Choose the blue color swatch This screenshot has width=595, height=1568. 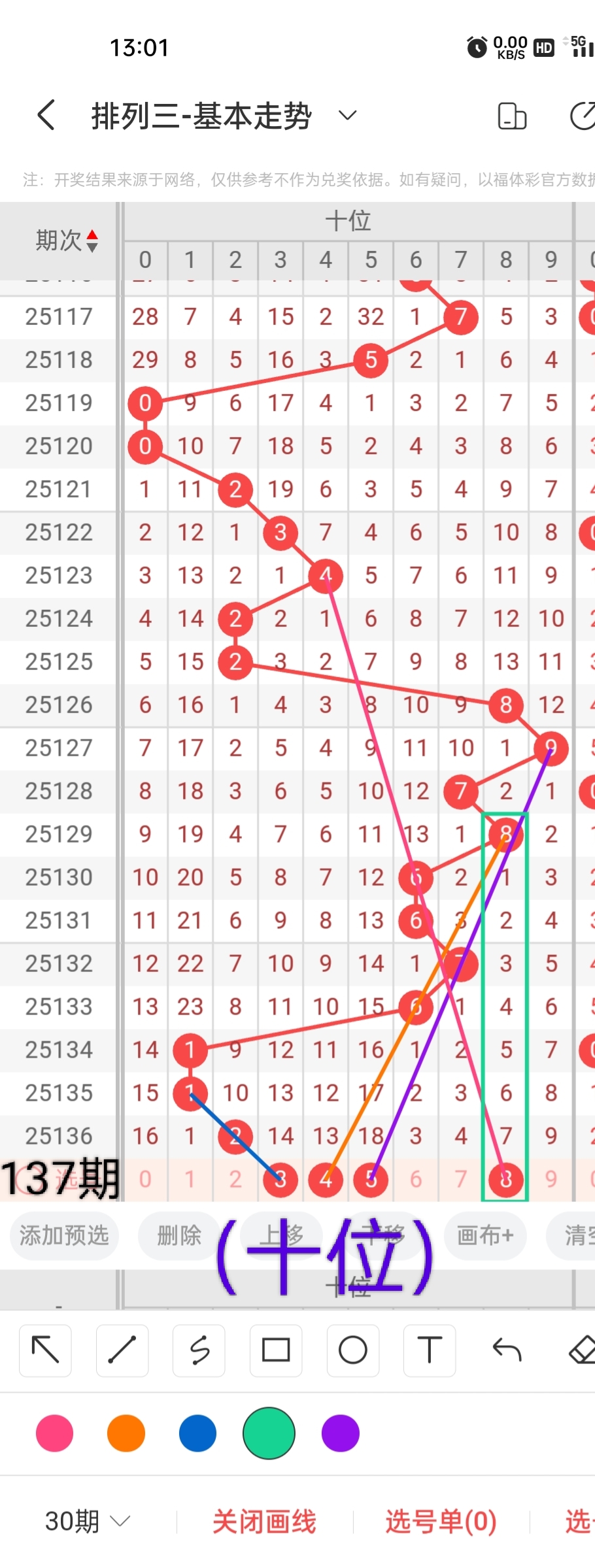[197, 1433]
